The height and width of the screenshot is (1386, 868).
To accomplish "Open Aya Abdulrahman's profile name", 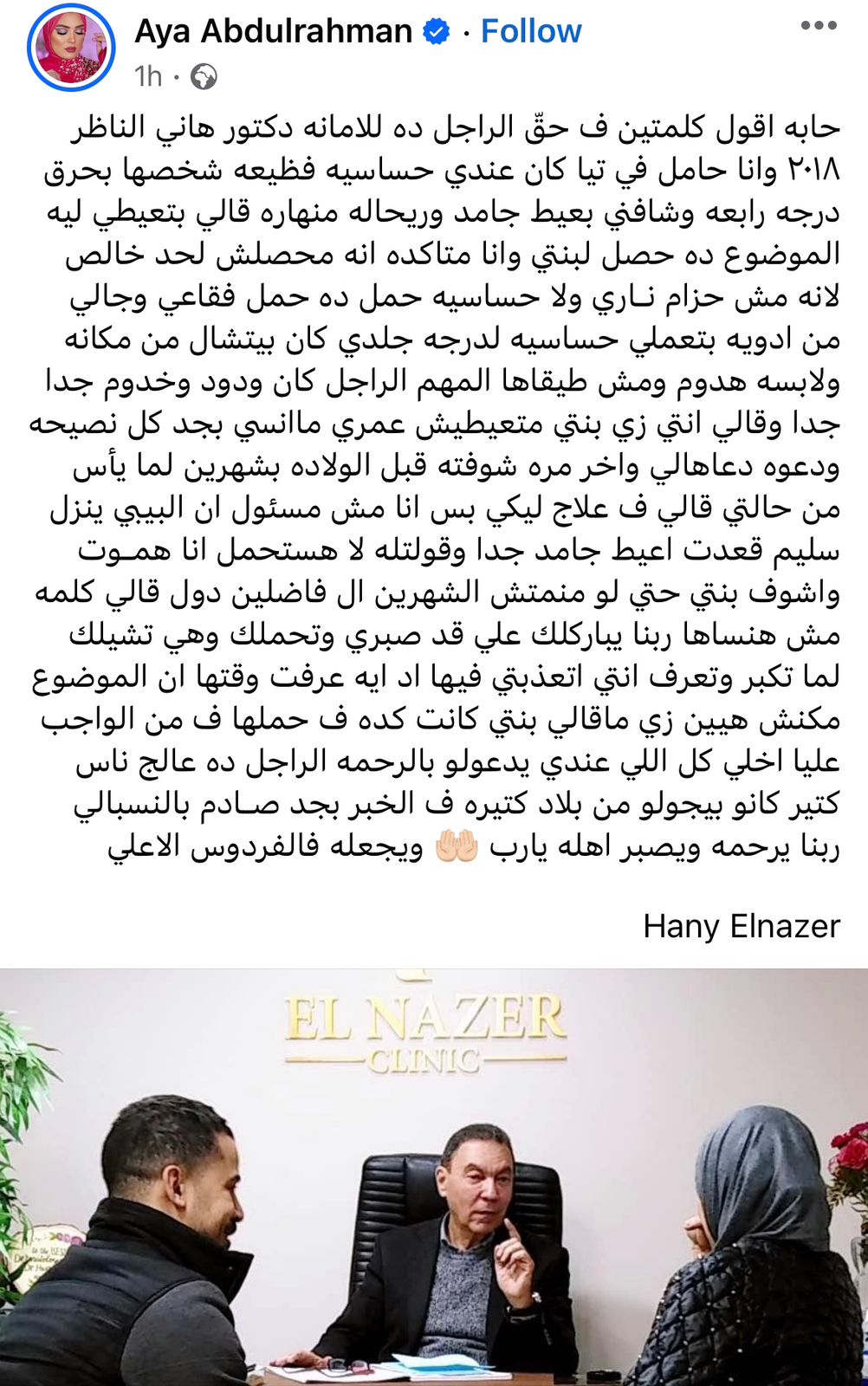I will pyautogui.click(x=273, y=31).
